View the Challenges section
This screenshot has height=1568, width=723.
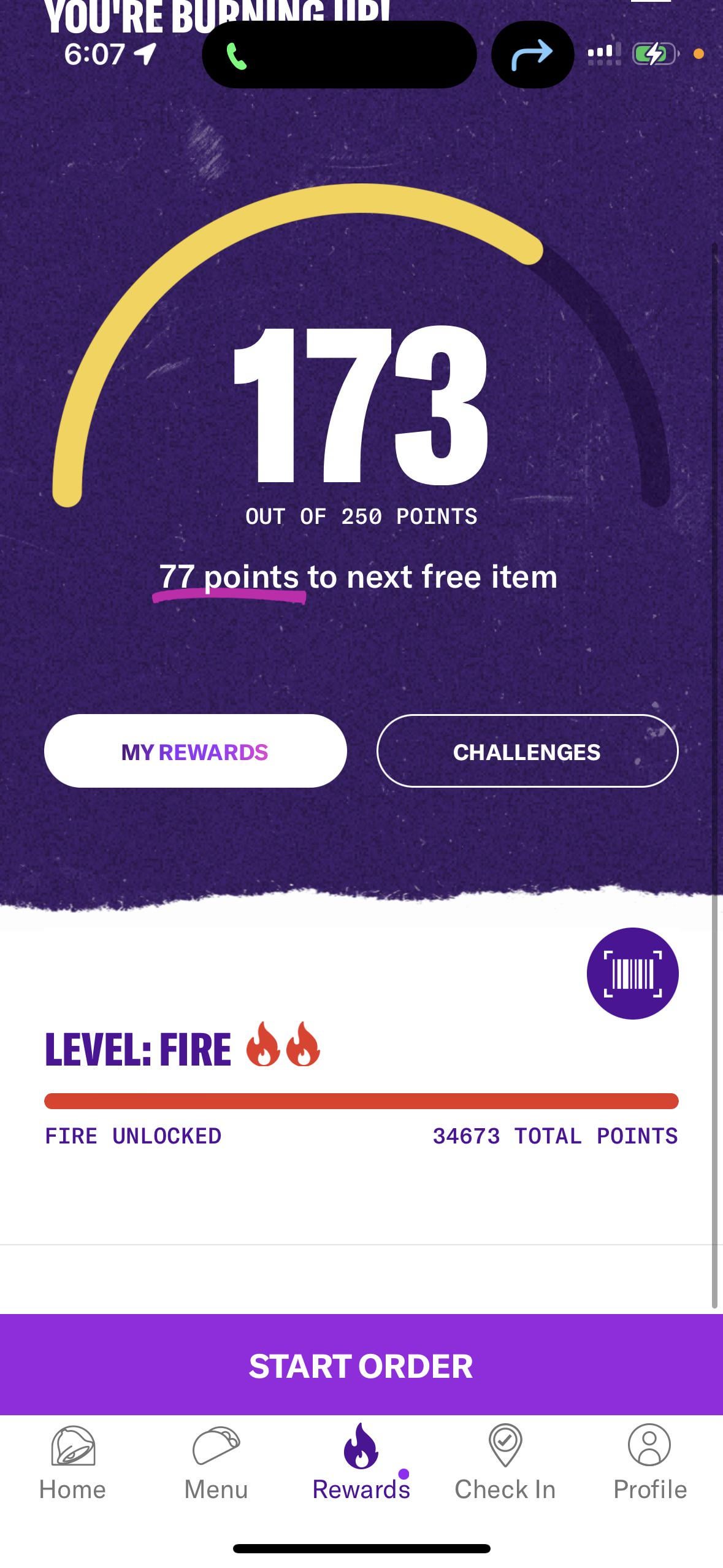click(x=527, y=751)
